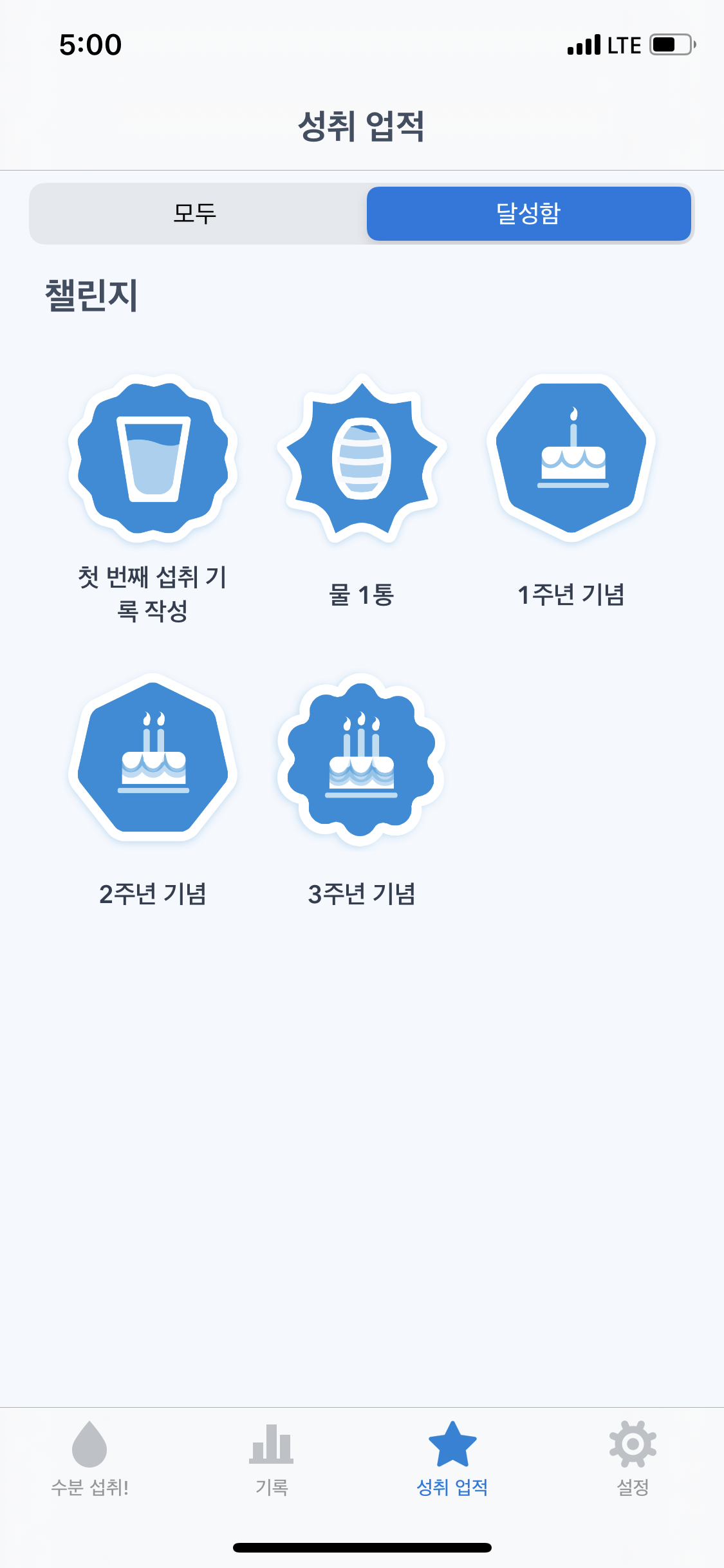Open the 설정 tab
This screenshot has width=724, height=1568.
pos(633,1458)
